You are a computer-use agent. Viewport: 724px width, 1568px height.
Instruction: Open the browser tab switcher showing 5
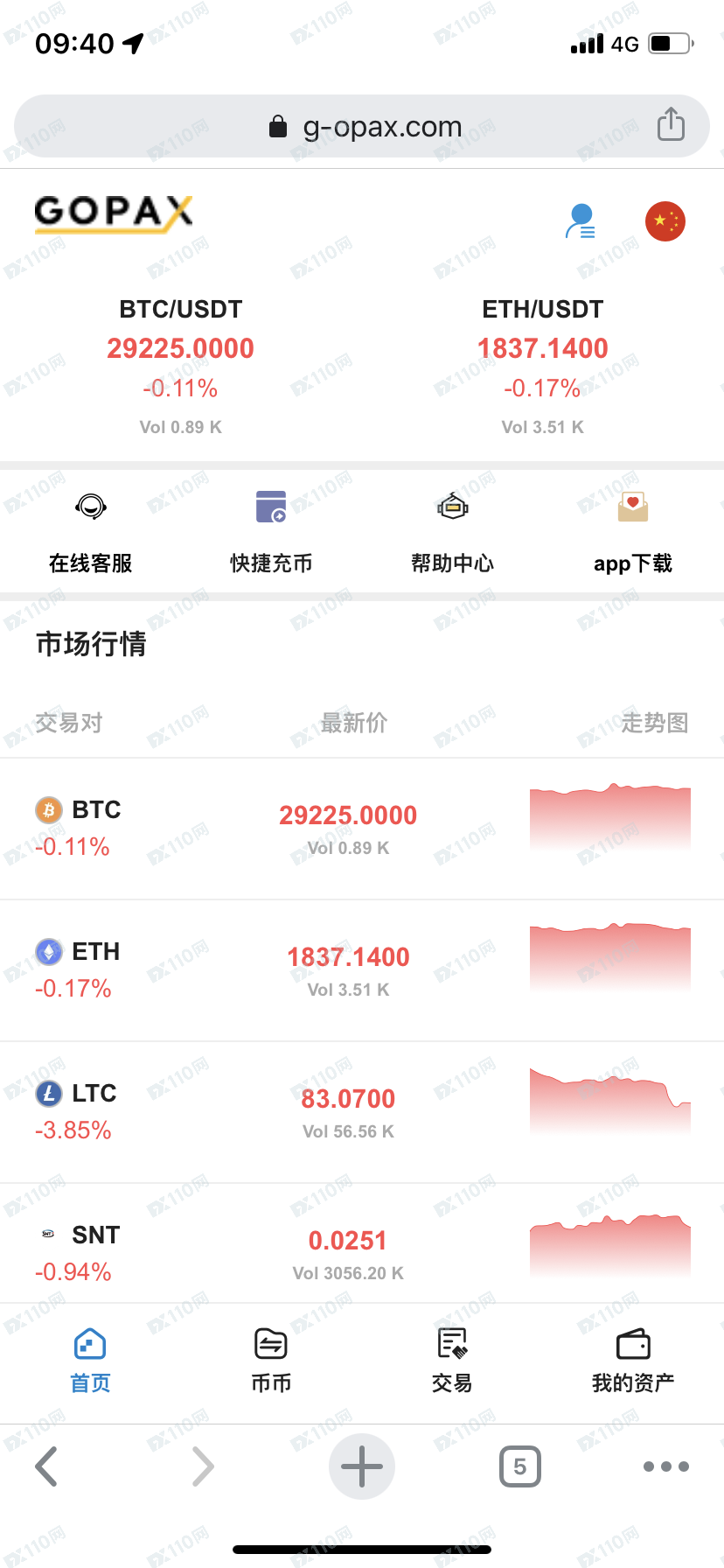pyautogui.click(x=520, y=1466)
